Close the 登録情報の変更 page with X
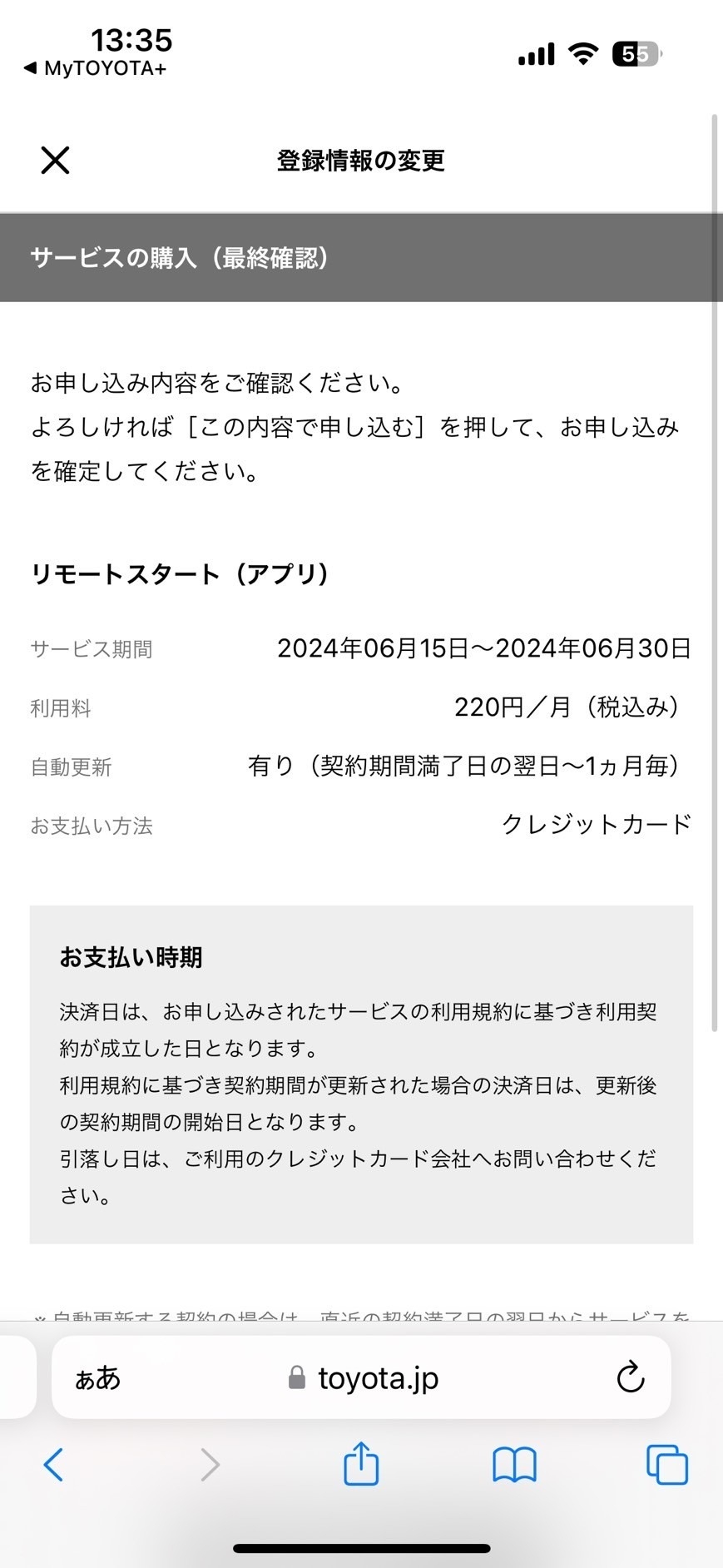The image size is (723, 1568). pos(55,160)
